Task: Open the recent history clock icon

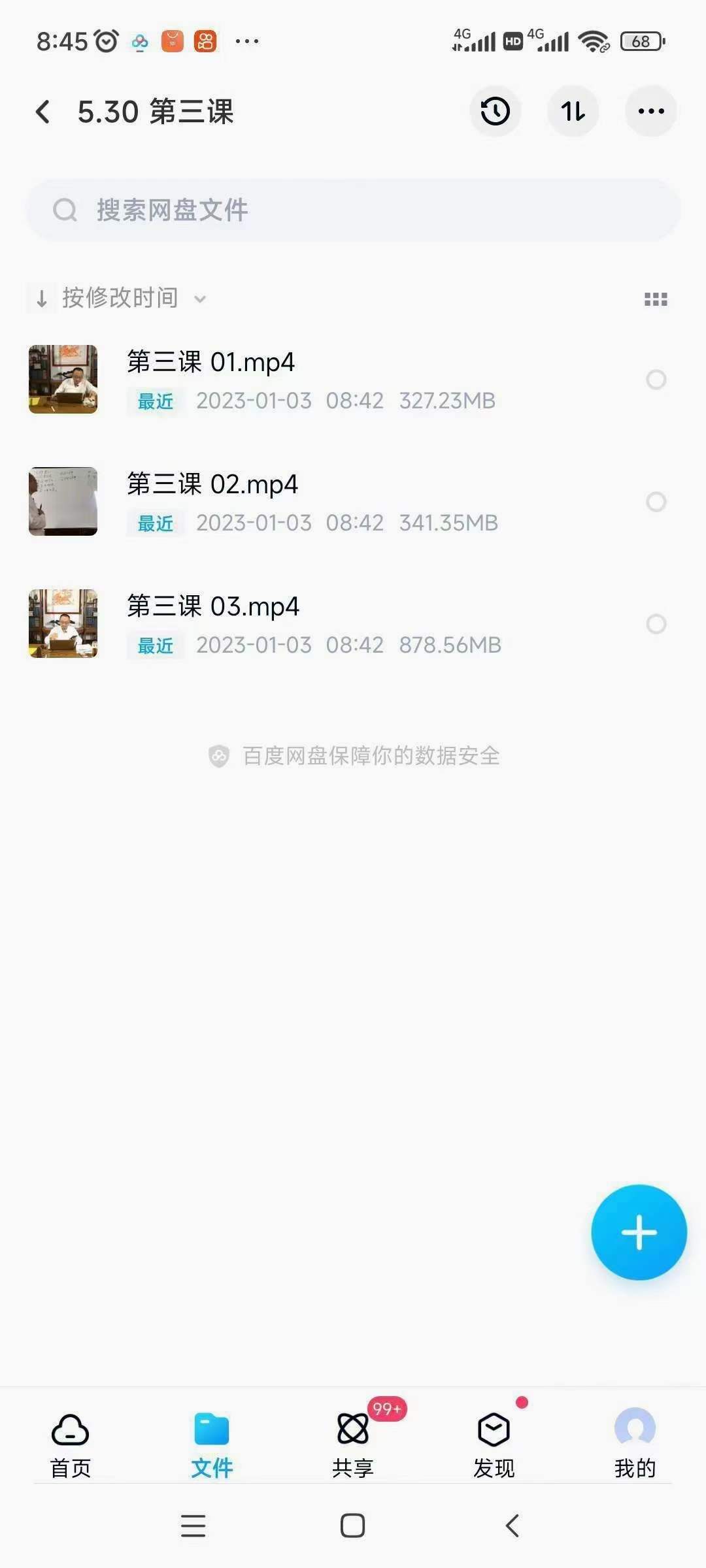Action: point(495,112)
